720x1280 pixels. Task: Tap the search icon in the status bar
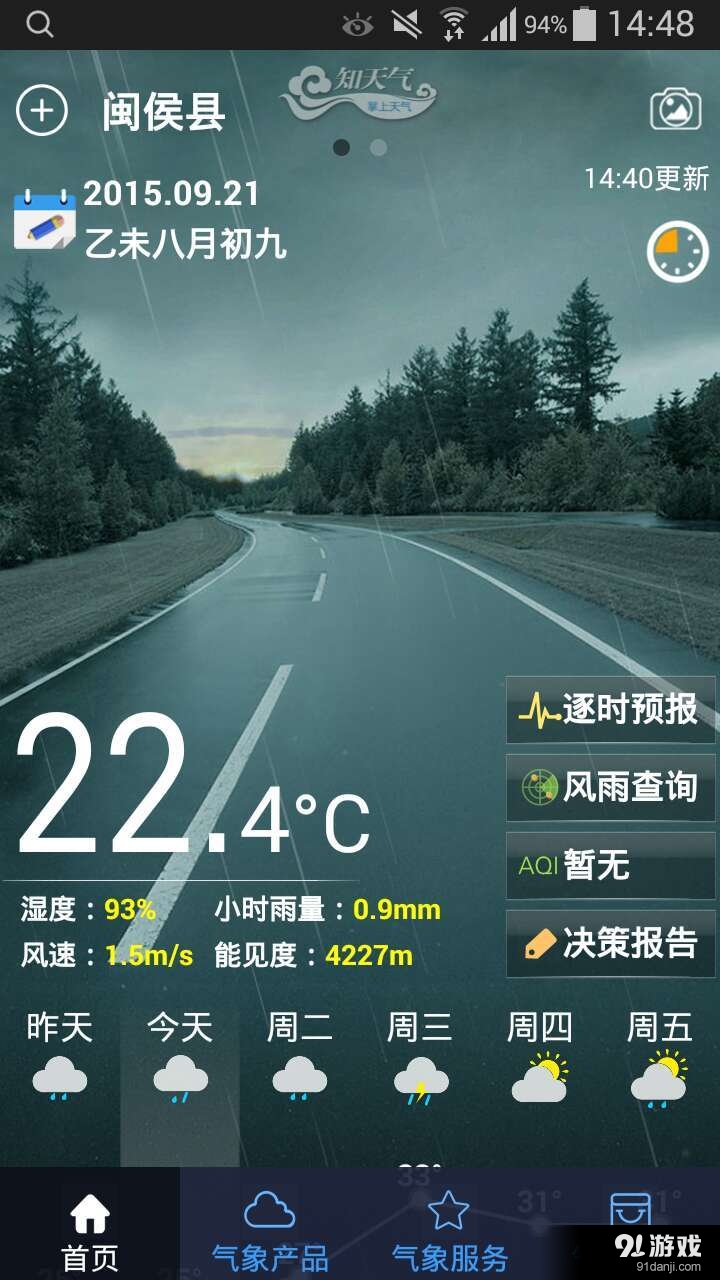click(40, 25)
